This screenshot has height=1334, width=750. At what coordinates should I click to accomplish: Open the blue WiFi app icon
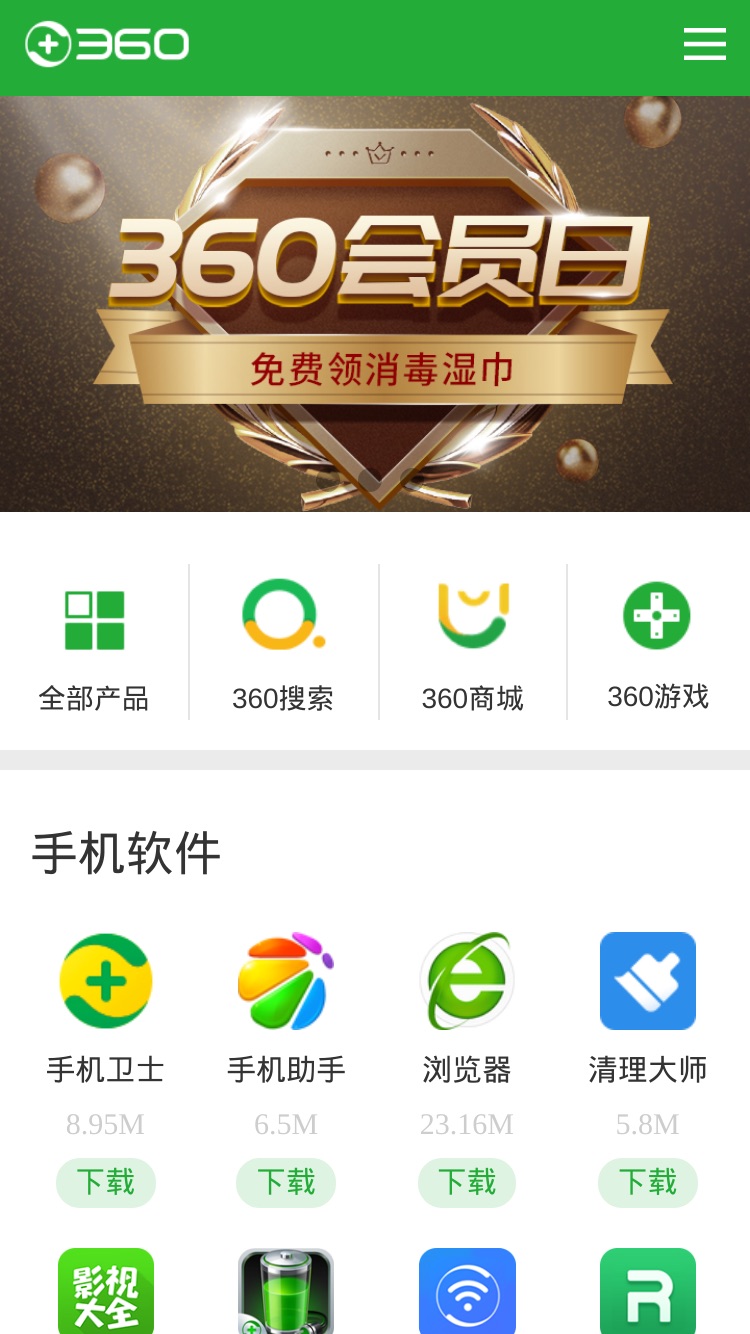[467, 1291]
